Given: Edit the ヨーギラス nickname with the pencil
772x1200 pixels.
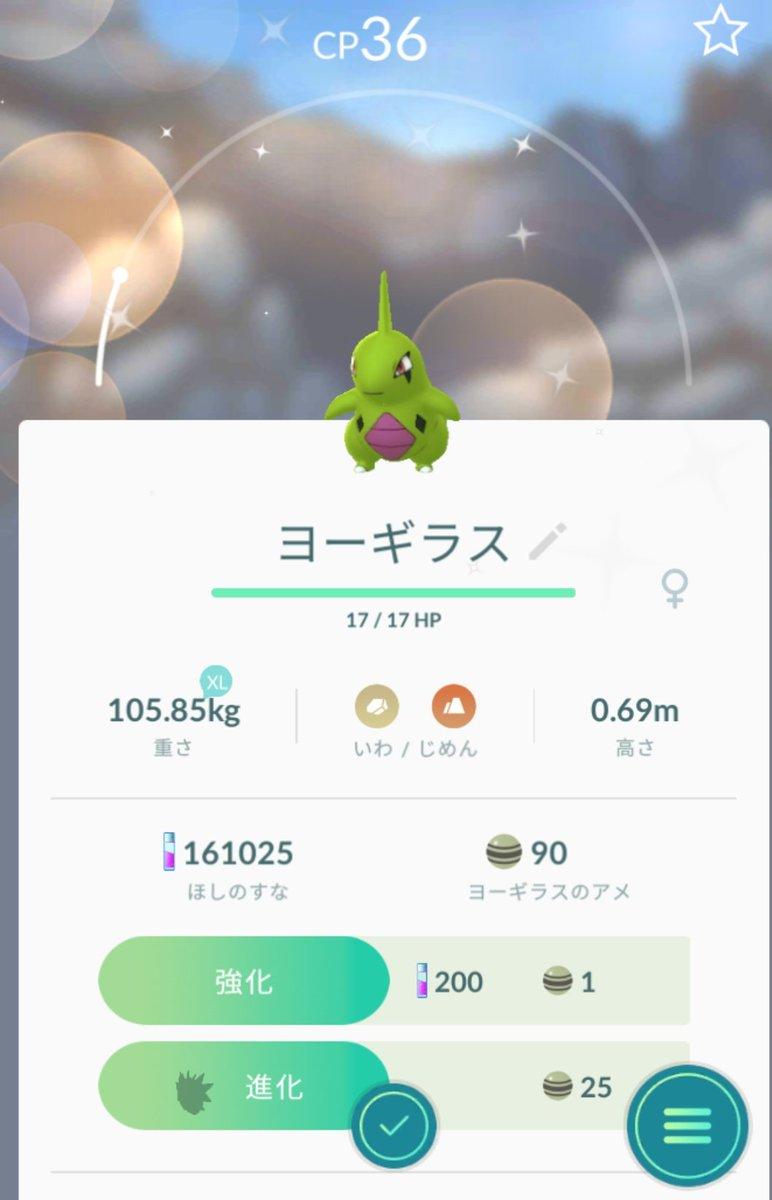Looking at the screenshot, I should point(547,542).
